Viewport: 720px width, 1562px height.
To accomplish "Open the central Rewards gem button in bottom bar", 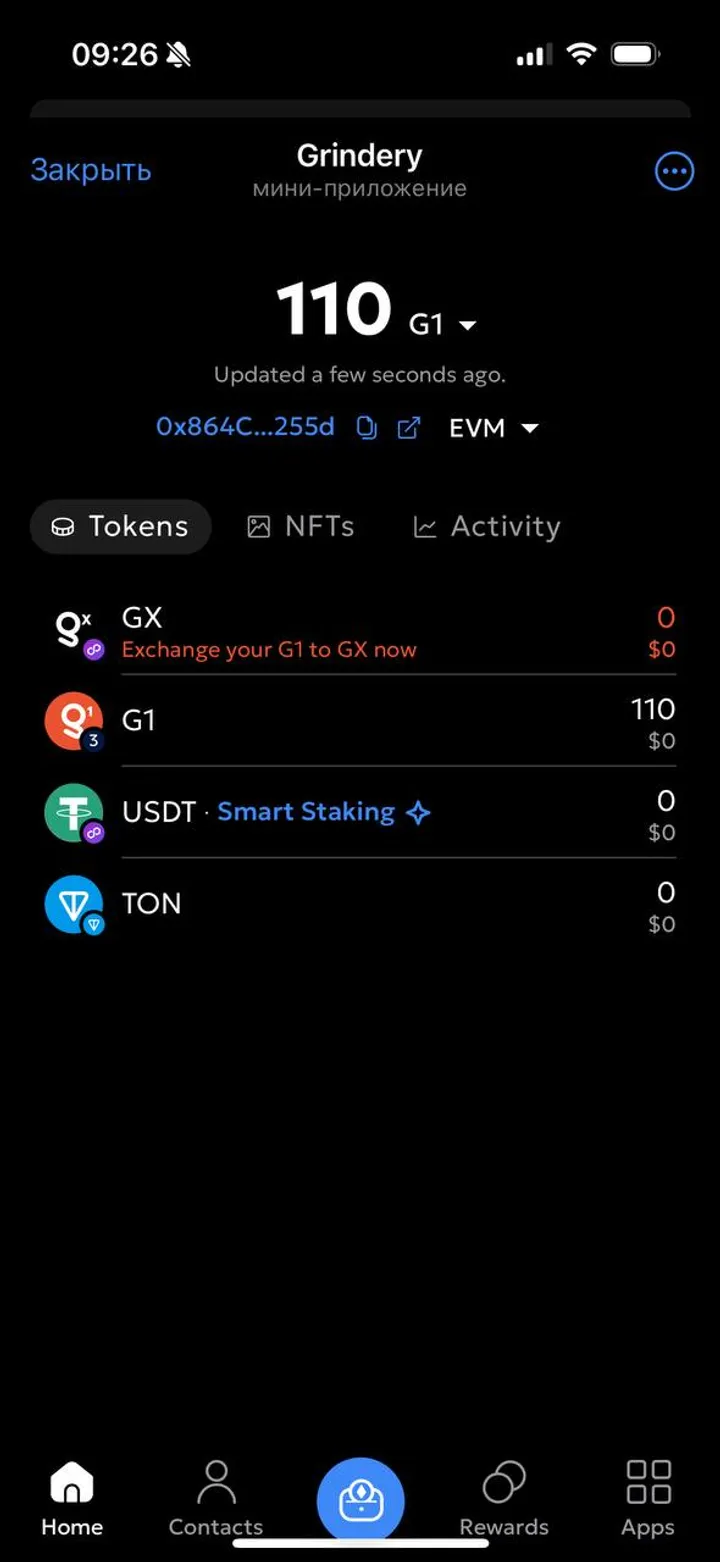I will click(361, 1497).
